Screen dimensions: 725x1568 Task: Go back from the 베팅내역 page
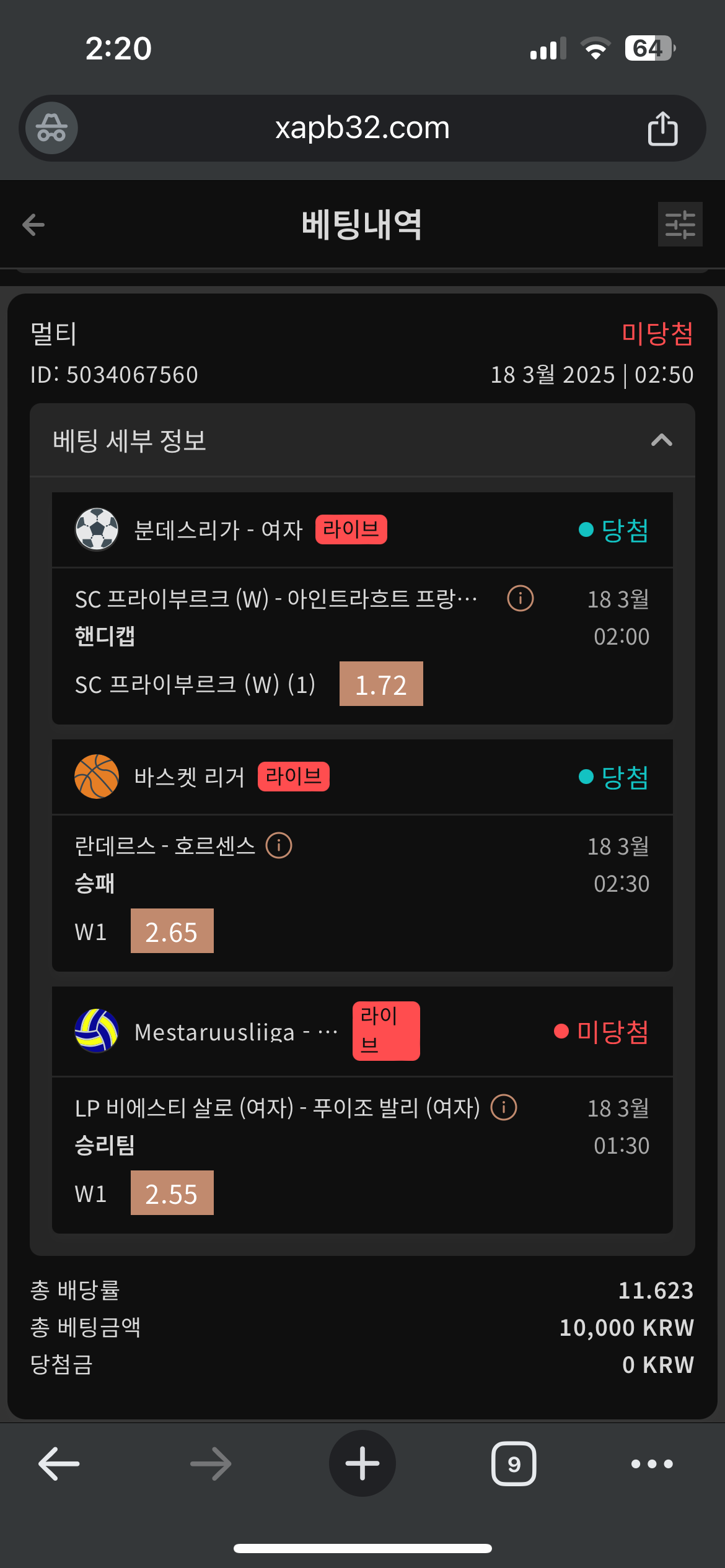pos(33,224)
